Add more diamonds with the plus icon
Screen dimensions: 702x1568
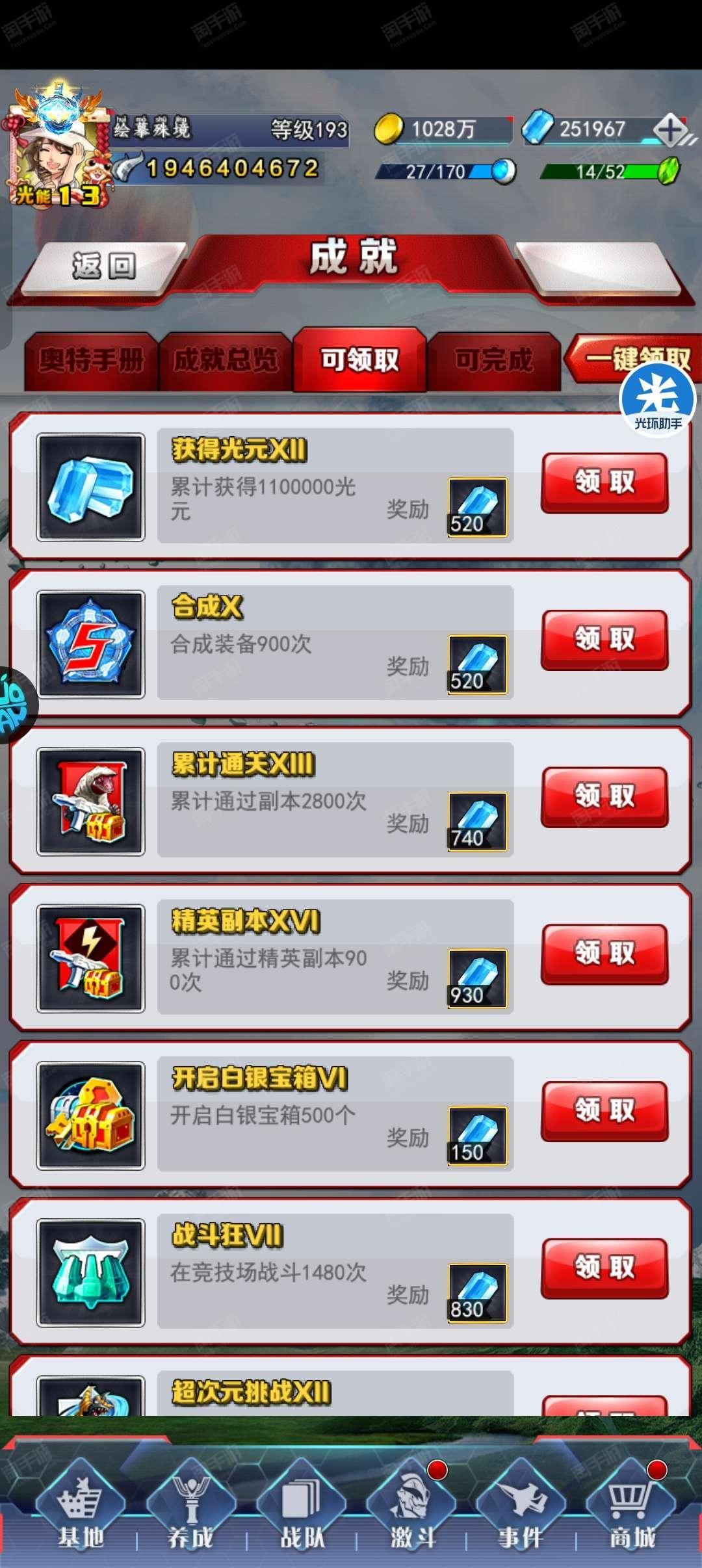671,129
